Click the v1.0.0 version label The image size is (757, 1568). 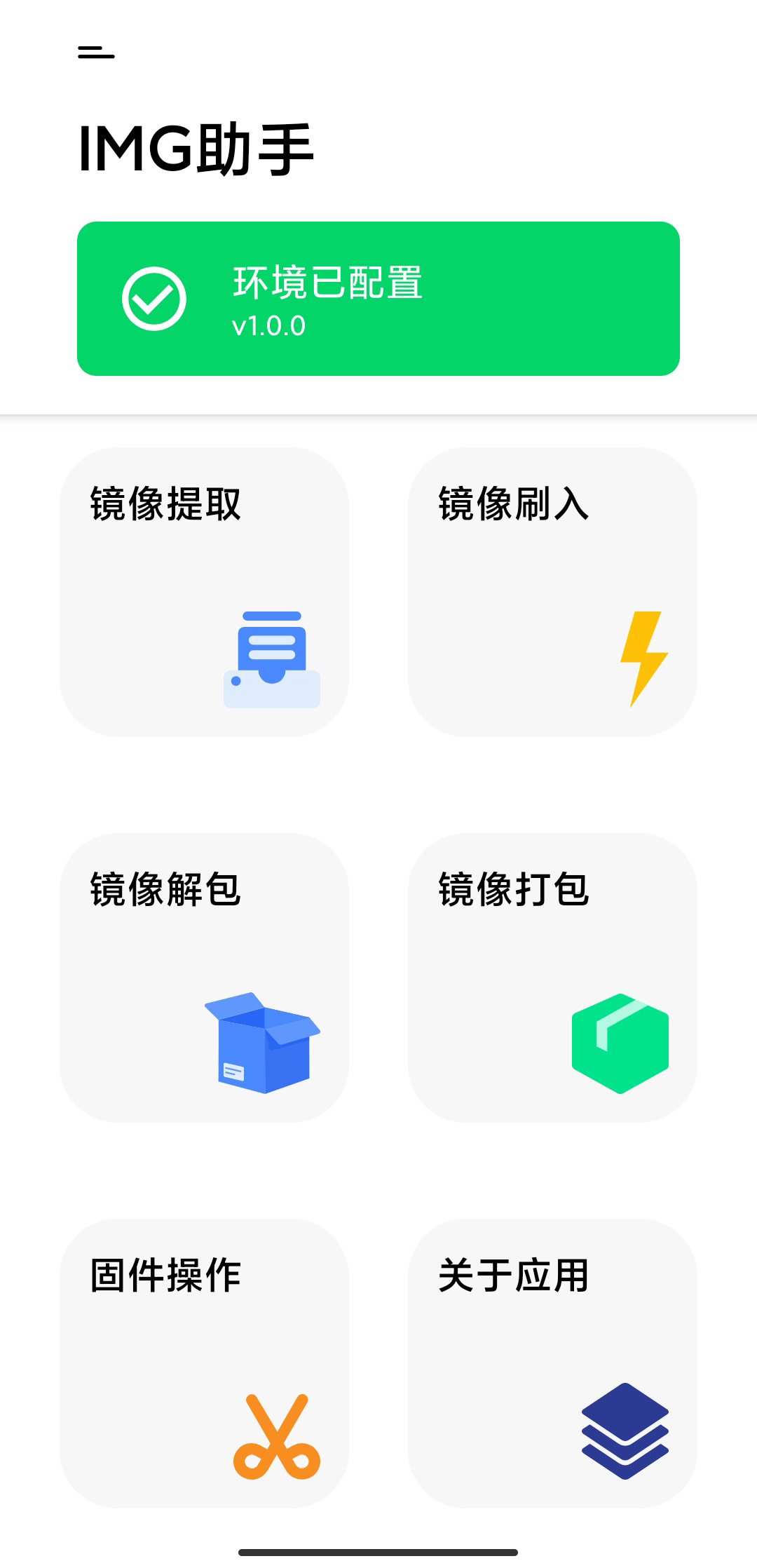(x=270, y=327)
